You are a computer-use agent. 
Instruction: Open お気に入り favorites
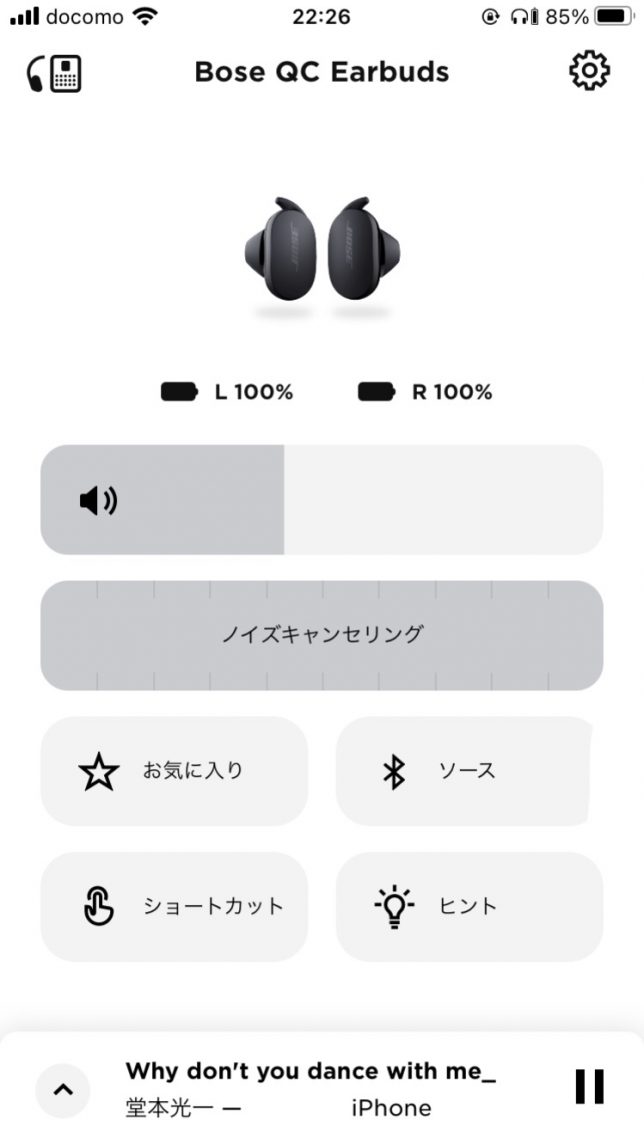click(x=174, y=771)
